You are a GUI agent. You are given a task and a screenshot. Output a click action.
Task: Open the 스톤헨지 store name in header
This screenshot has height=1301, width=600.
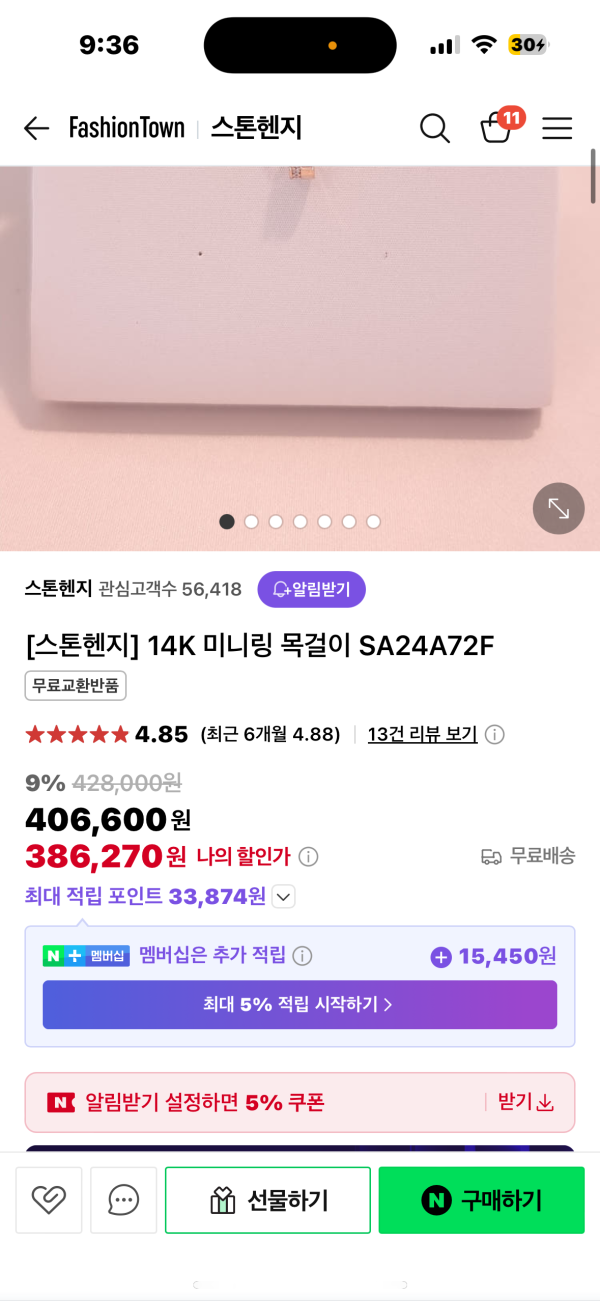tap(256, 128)
